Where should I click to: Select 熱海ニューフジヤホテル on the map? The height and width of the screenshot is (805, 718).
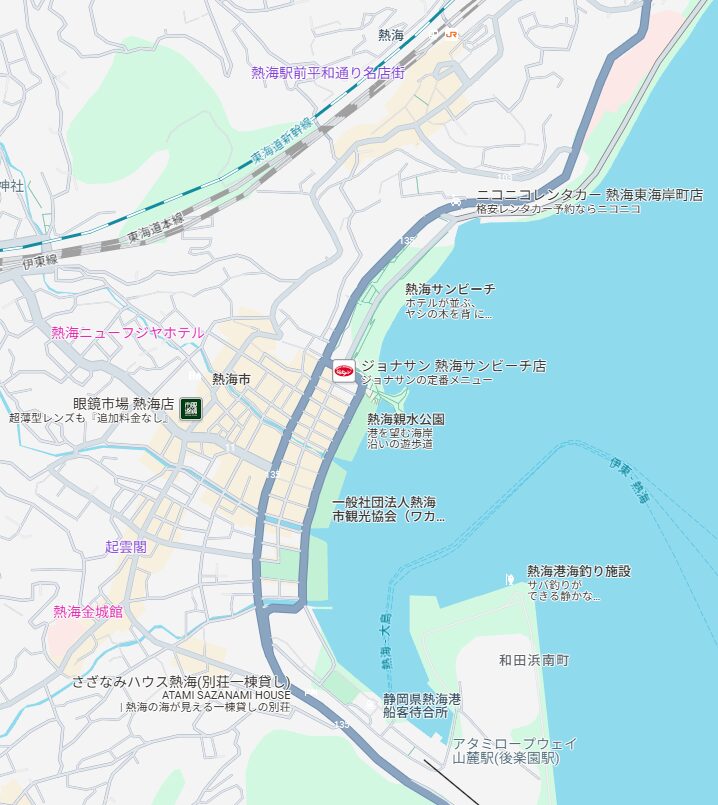click(127, 332)
